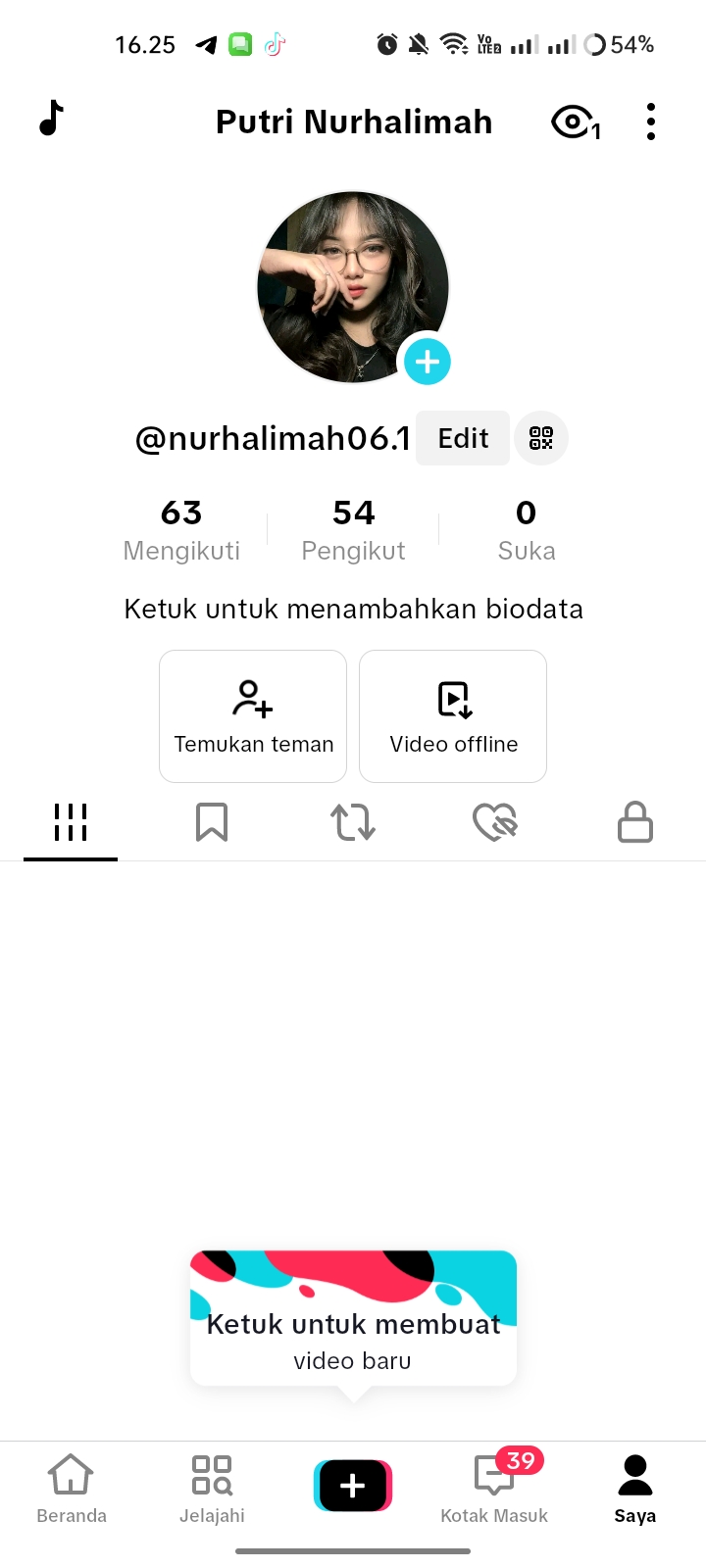Screen dimensions: 706x1568
Task: Open Video offline
Action: tap(453, 716)
